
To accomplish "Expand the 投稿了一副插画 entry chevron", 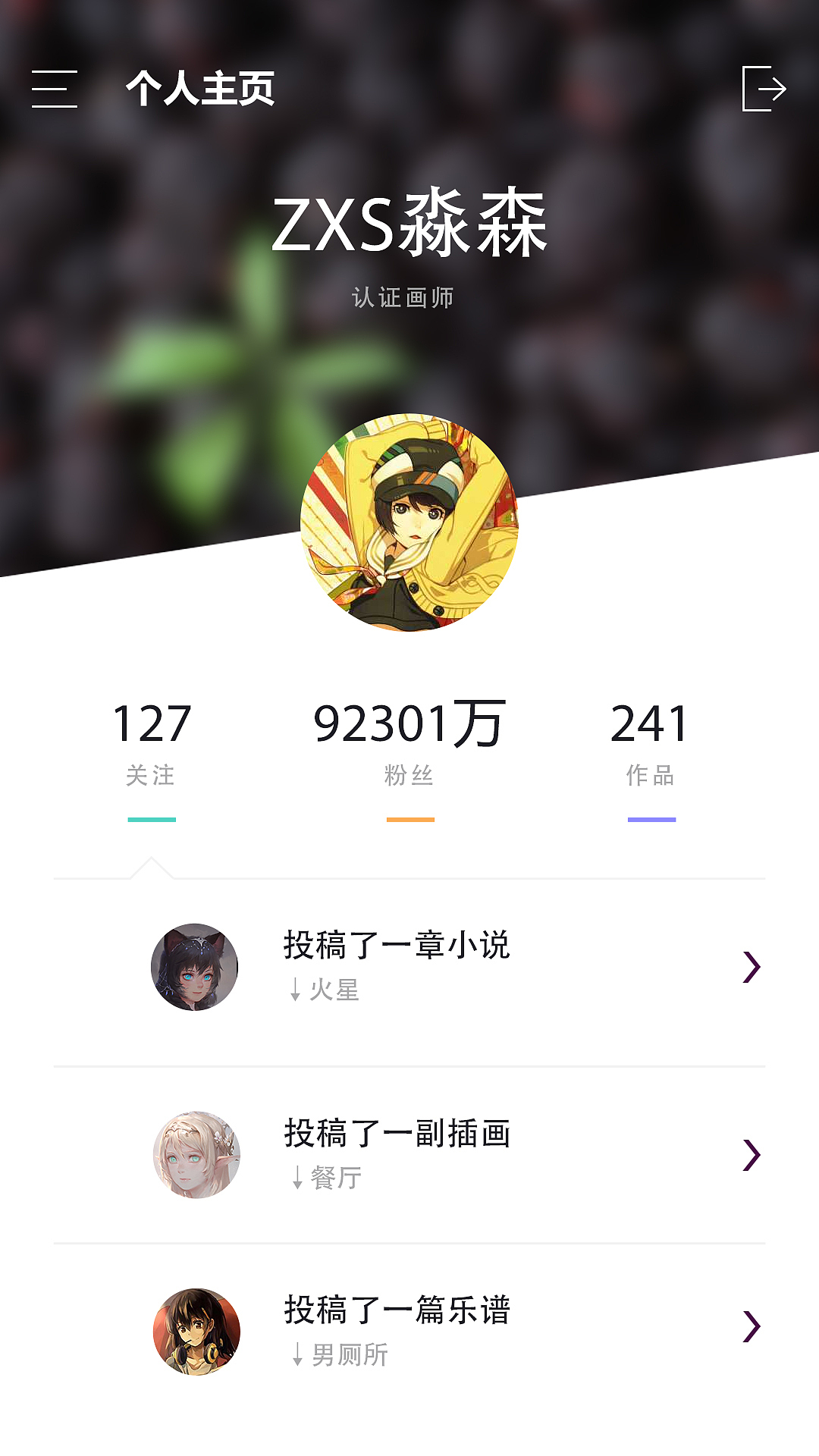I will pyautogui.click(x=752, y=1156).
